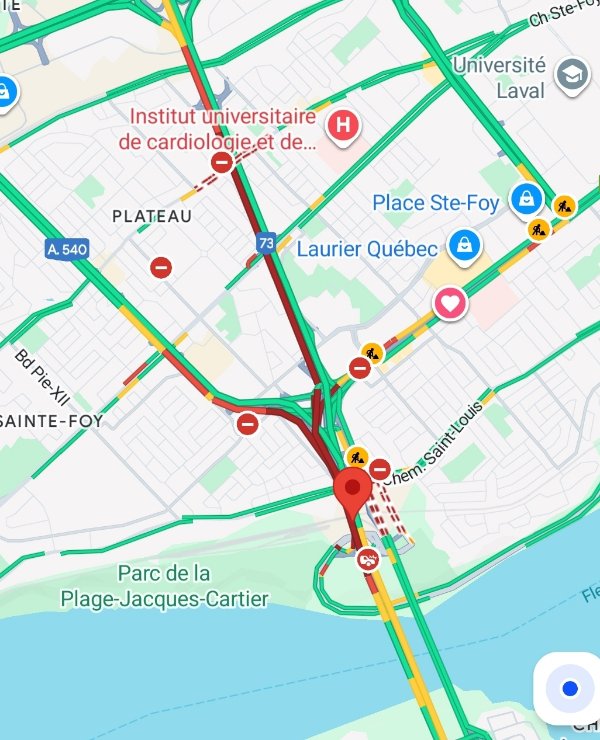This screenshot has height=740, width=600.
Task: Open the Institut universitaire de cardiologie hospital marker
Action: tap(344, 126)
